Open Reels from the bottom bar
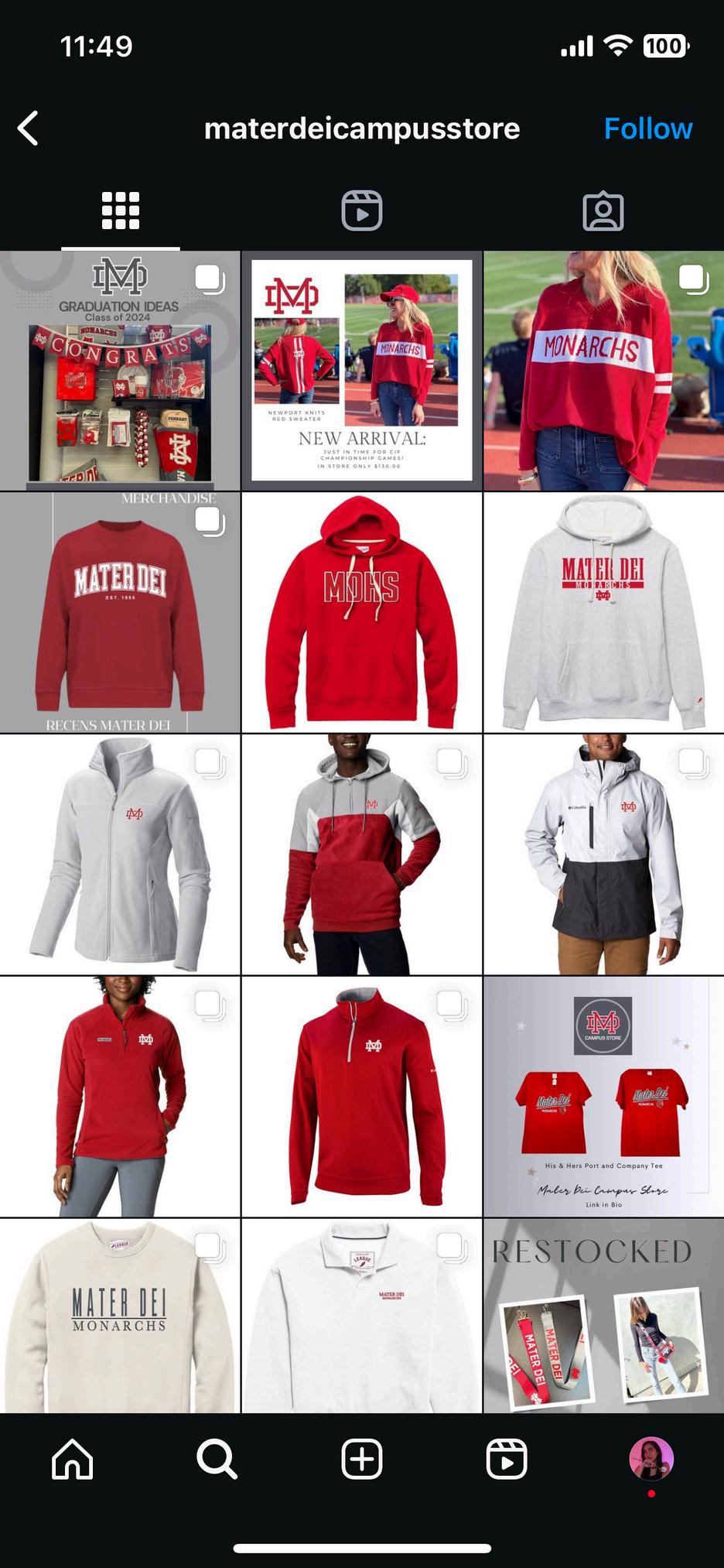Image resolution: width=724 pixels, height=1568 pixels. pyautogui.click(x=507, y=1460)
